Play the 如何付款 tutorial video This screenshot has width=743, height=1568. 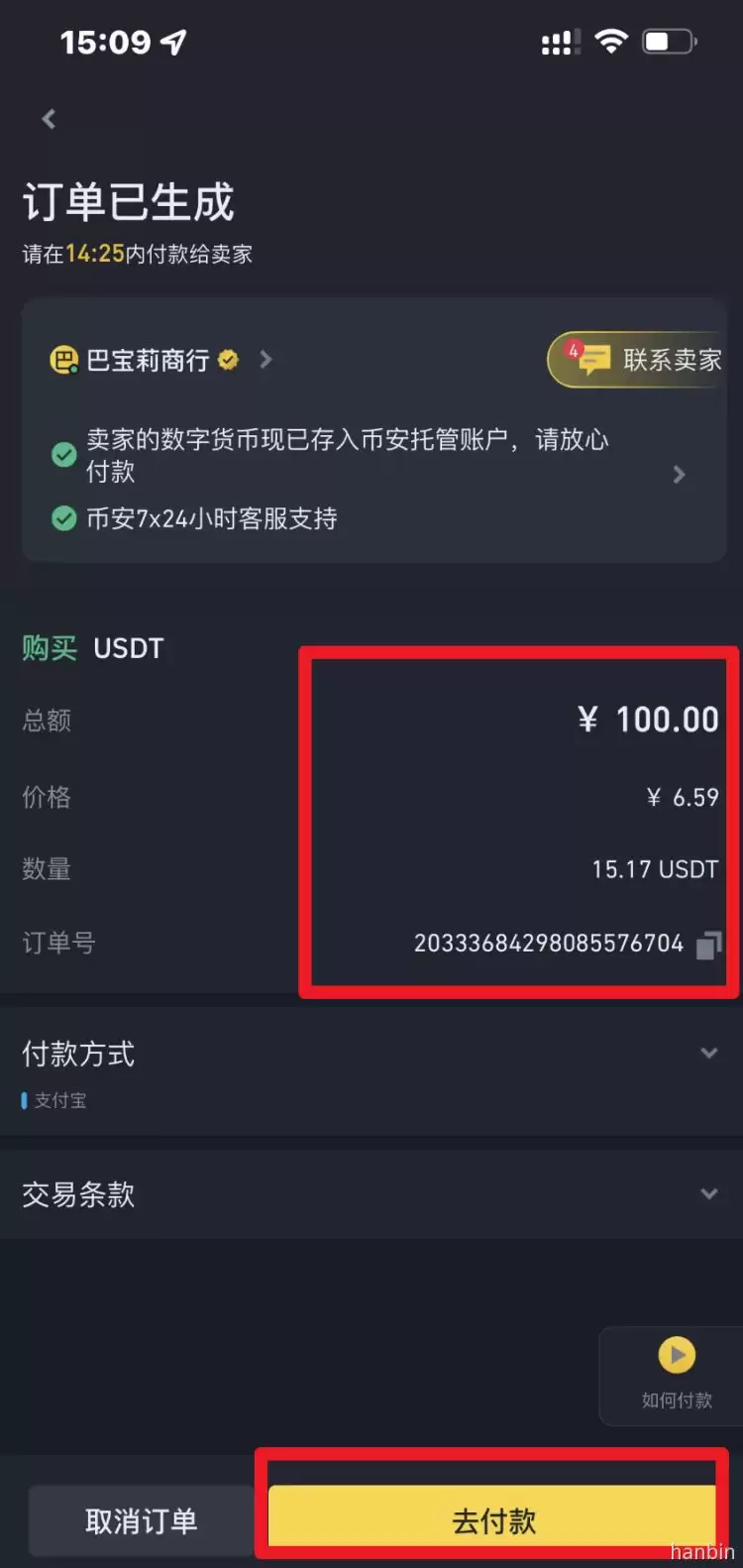[677, 1355]
